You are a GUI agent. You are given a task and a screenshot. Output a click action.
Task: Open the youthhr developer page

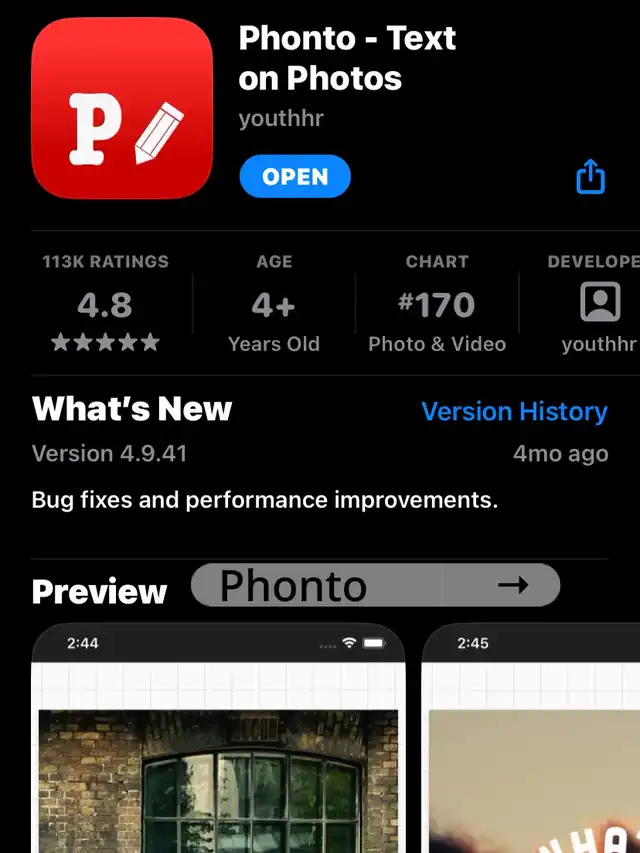pos(598,304)
